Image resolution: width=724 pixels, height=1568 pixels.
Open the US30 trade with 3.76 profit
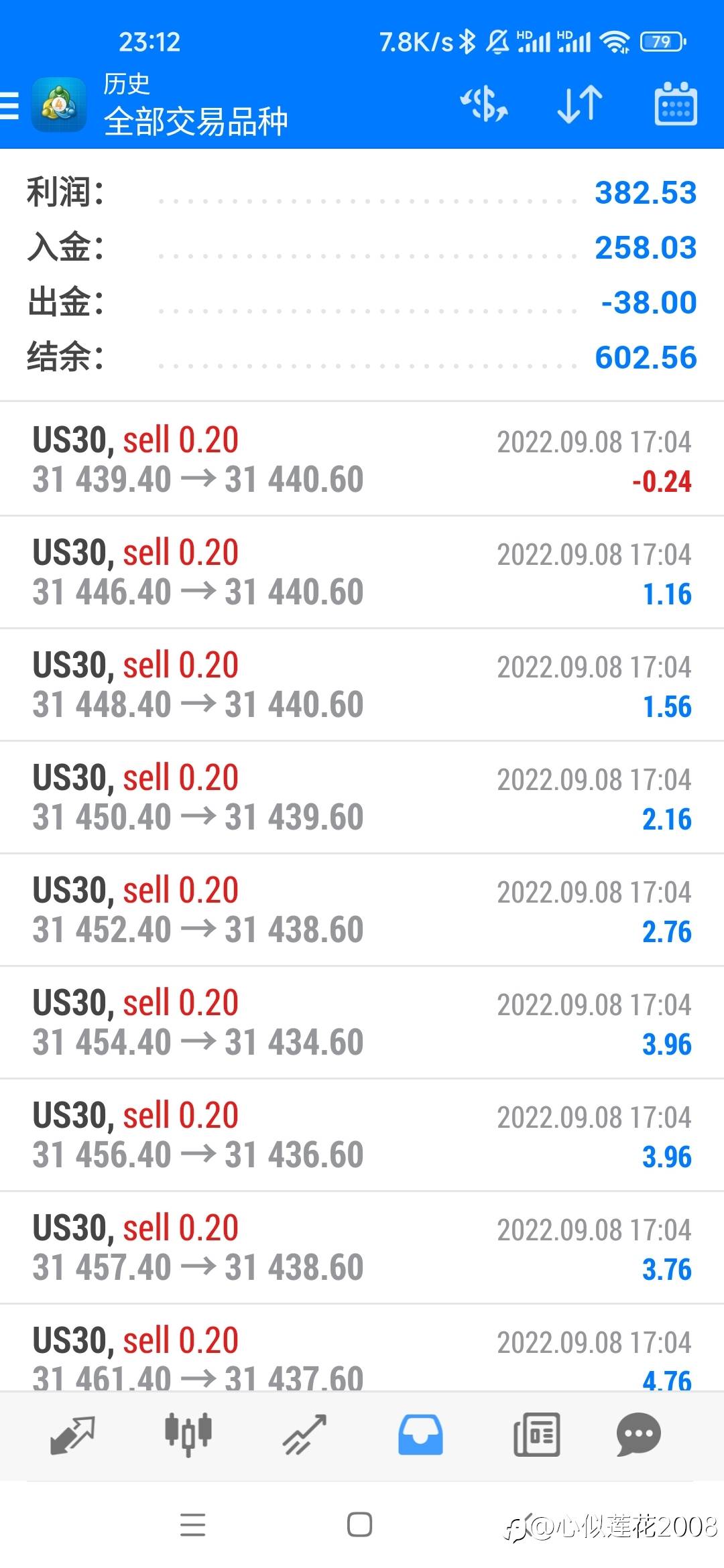pyautogui.click(x=362, y=1248)
